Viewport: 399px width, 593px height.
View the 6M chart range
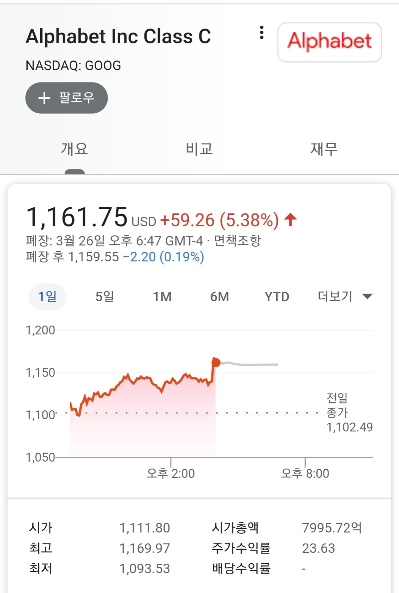[220, 296]
